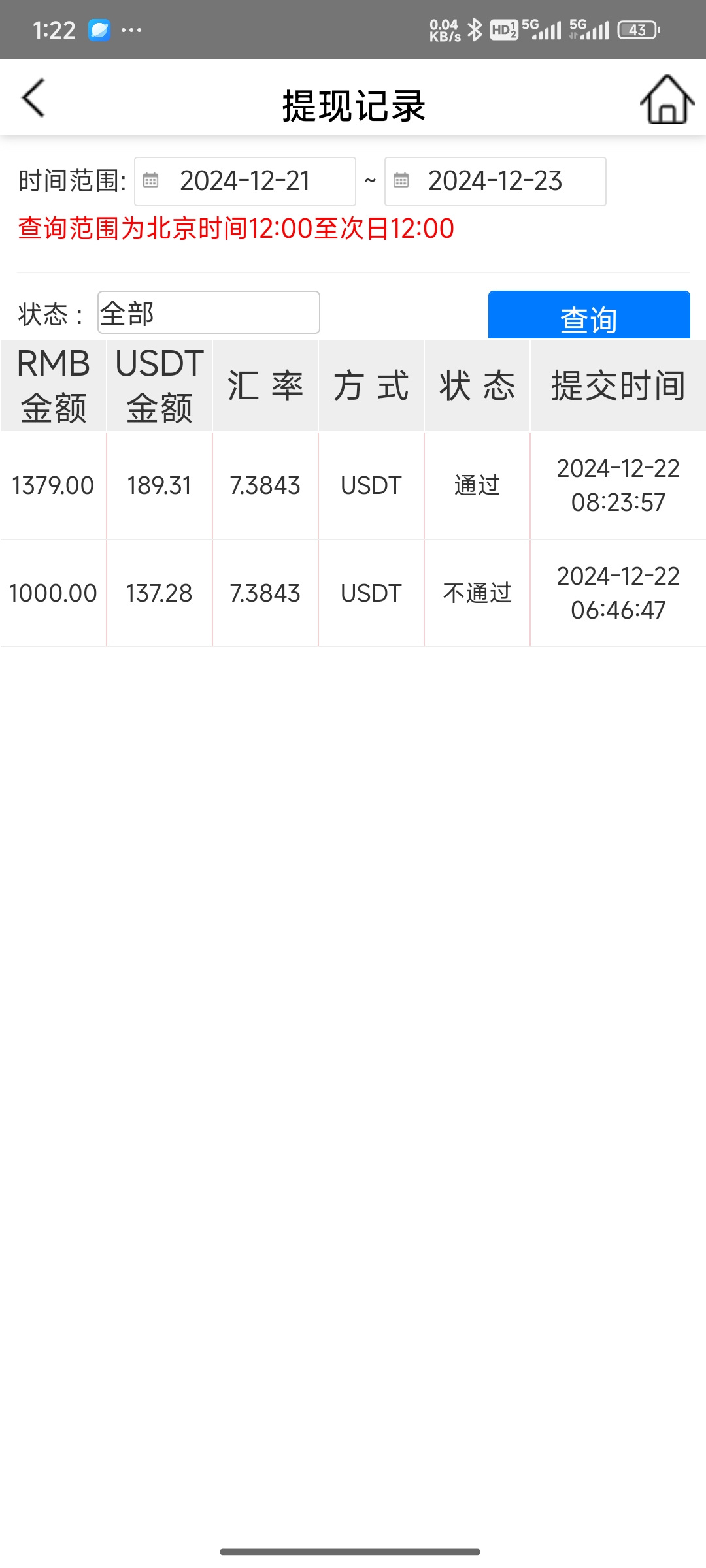This screenshot has height=1568, width=706.
Task: Change the end date 2024-12-23
Action: pyautogui.click(x=495, y=182)
